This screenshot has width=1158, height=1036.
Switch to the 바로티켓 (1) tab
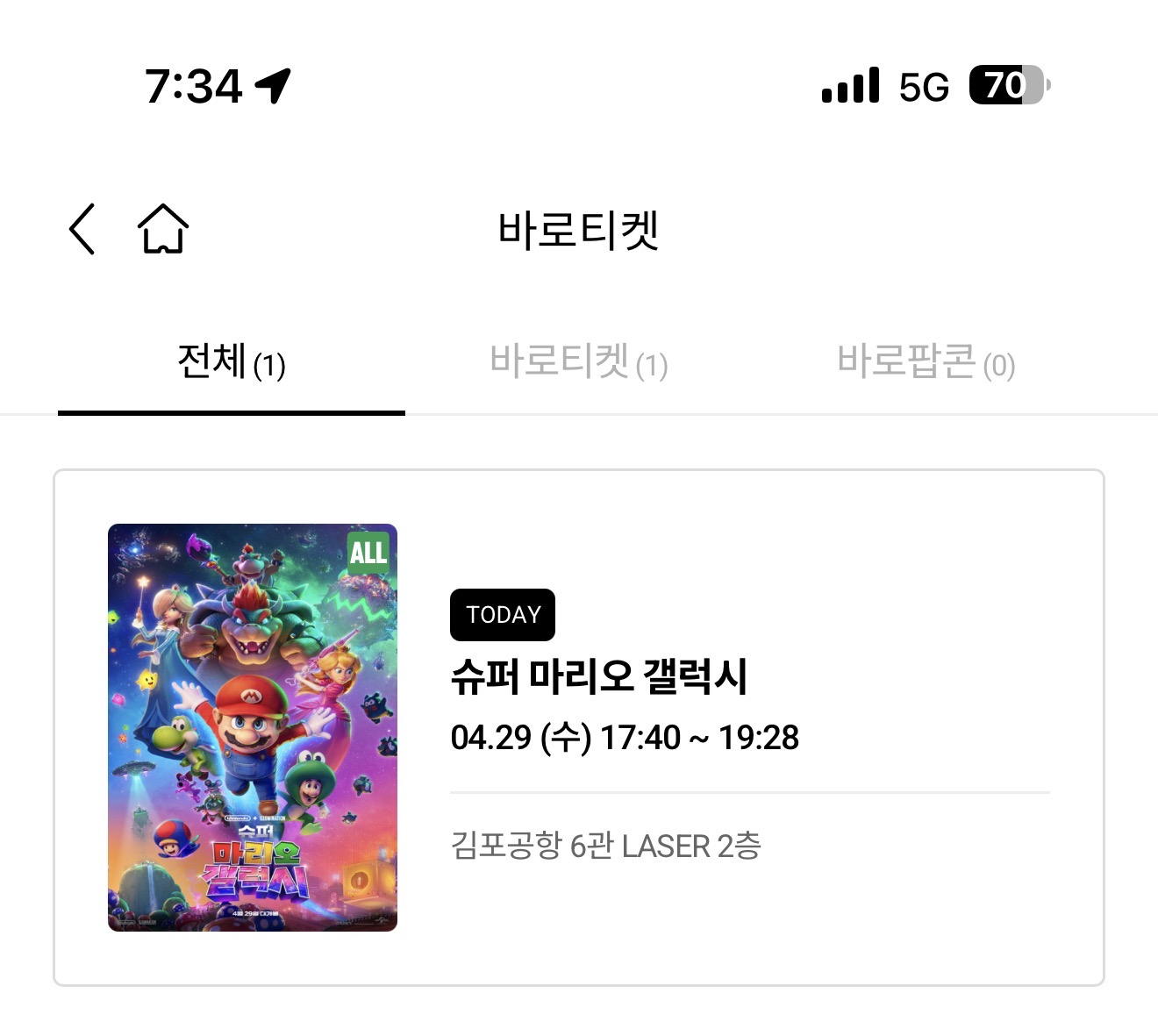(579, 362)
